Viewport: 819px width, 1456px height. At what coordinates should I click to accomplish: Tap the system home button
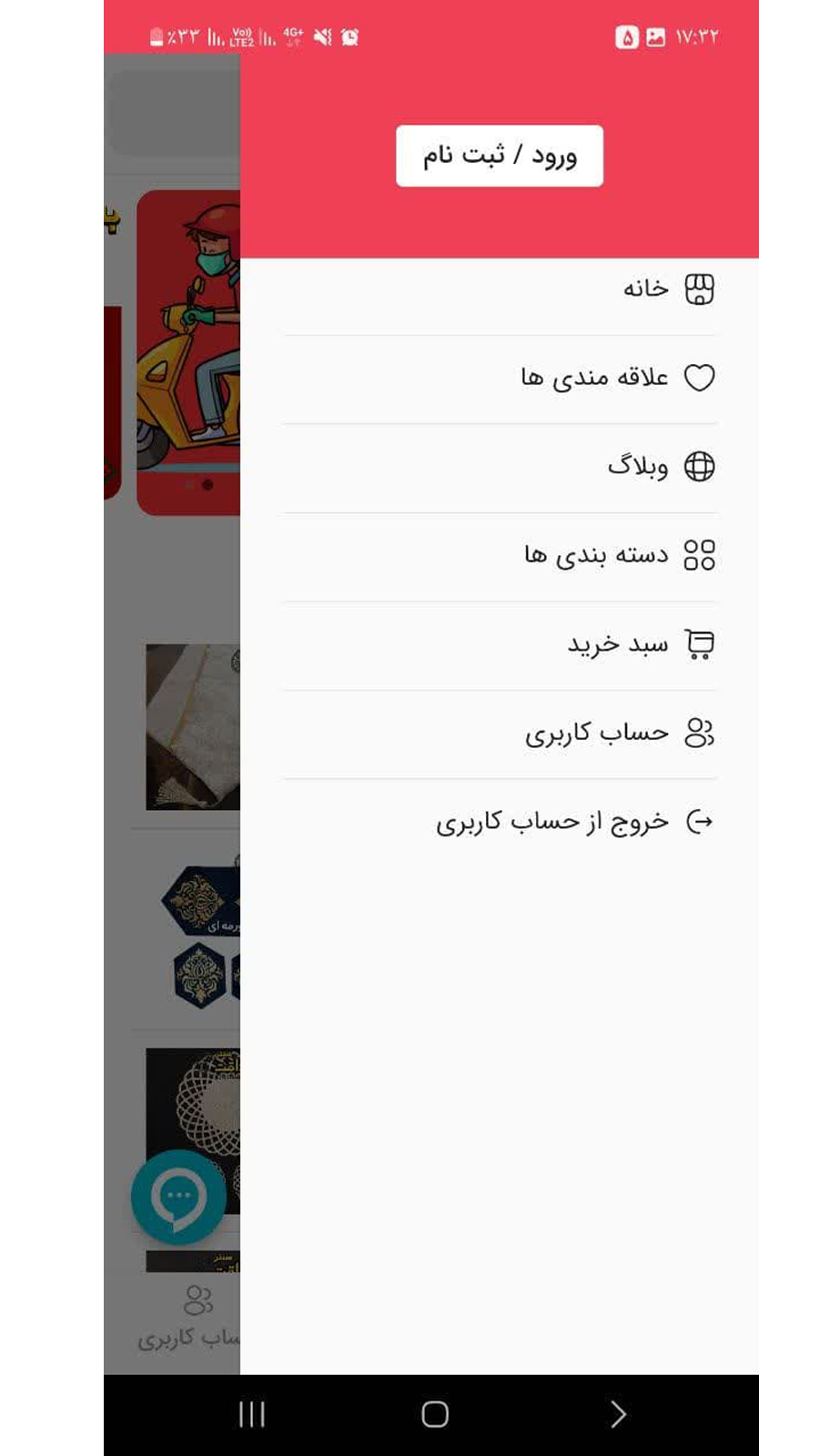(435, 1414)
